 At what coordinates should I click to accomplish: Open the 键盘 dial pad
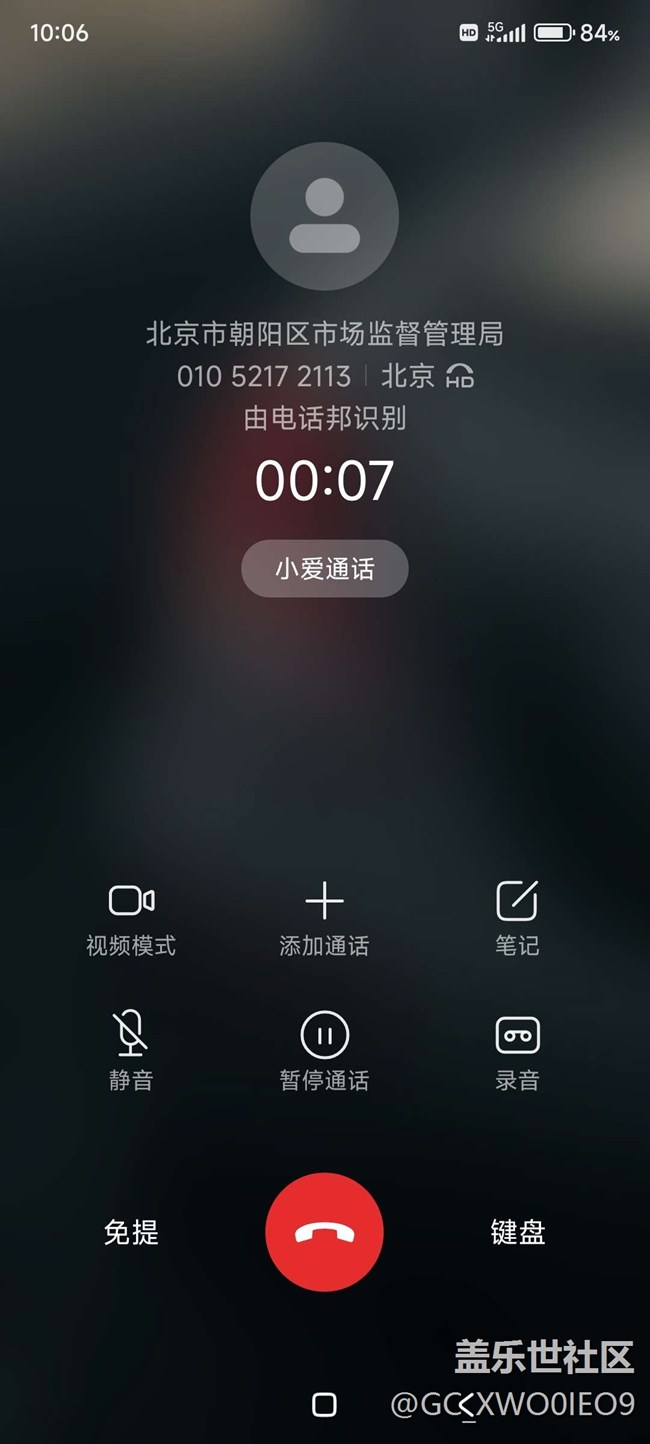(518, 1232)
